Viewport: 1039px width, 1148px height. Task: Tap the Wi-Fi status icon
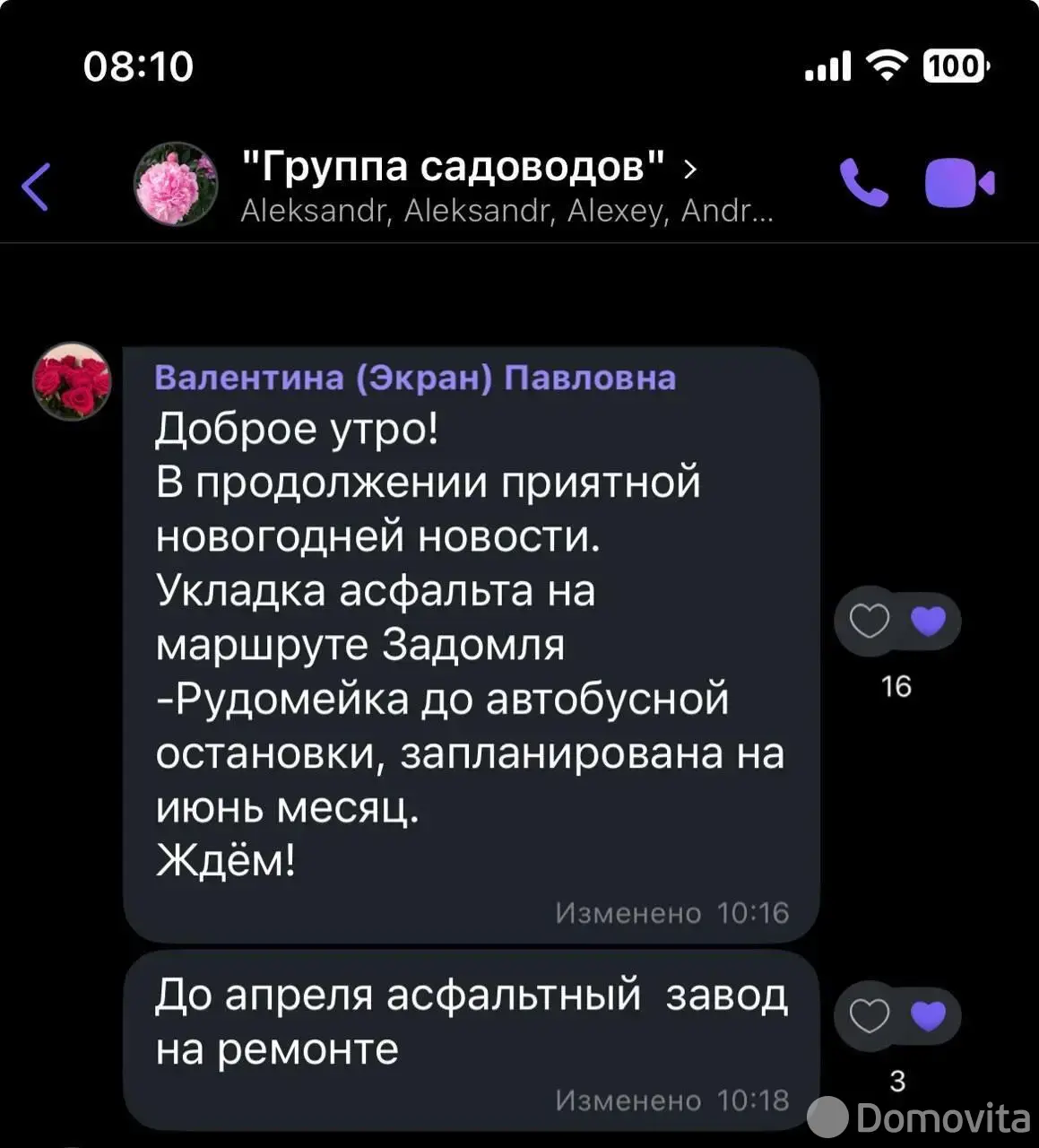point(887,65)
